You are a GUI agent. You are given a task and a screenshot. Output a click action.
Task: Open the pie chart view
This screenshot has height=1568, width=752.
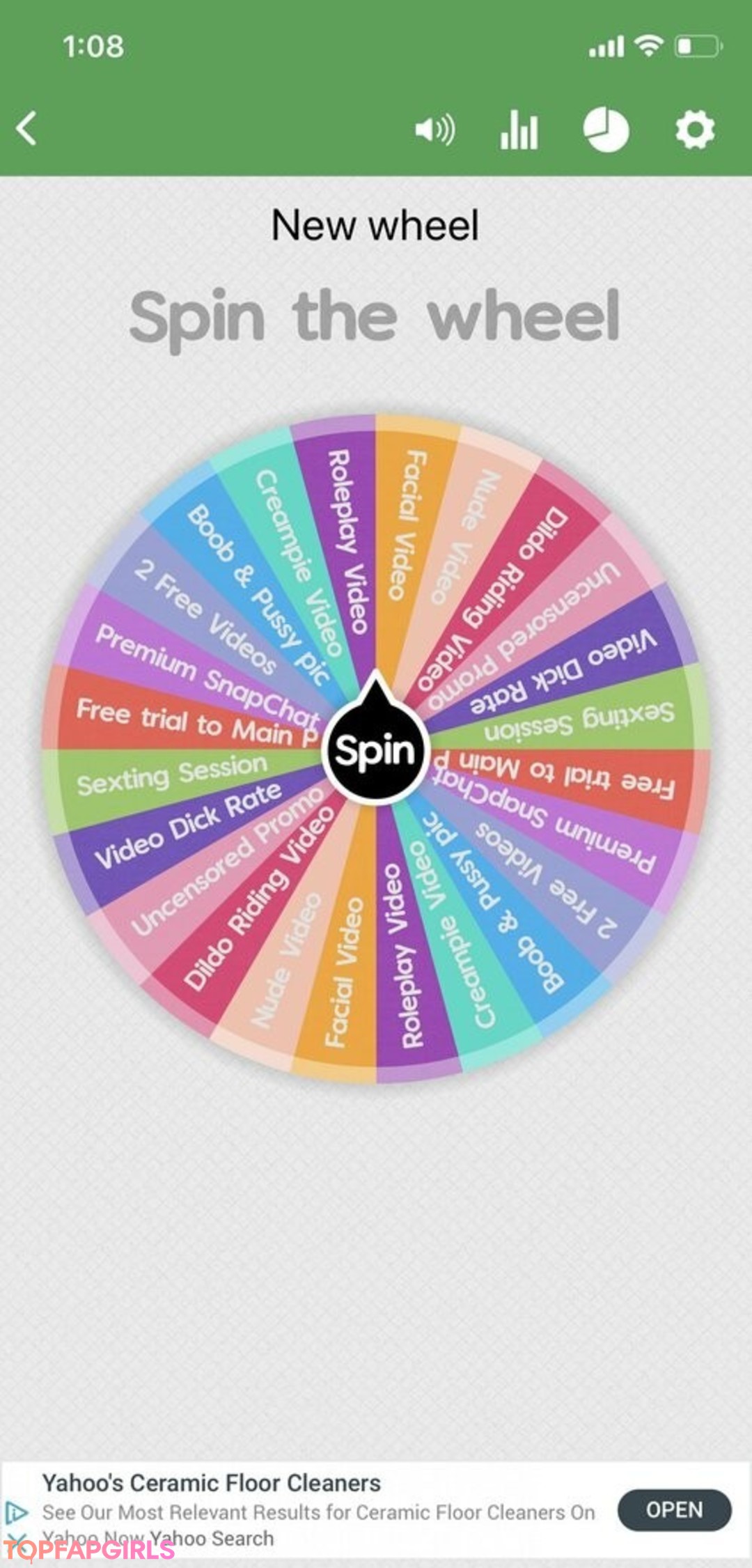pos(606,130)
